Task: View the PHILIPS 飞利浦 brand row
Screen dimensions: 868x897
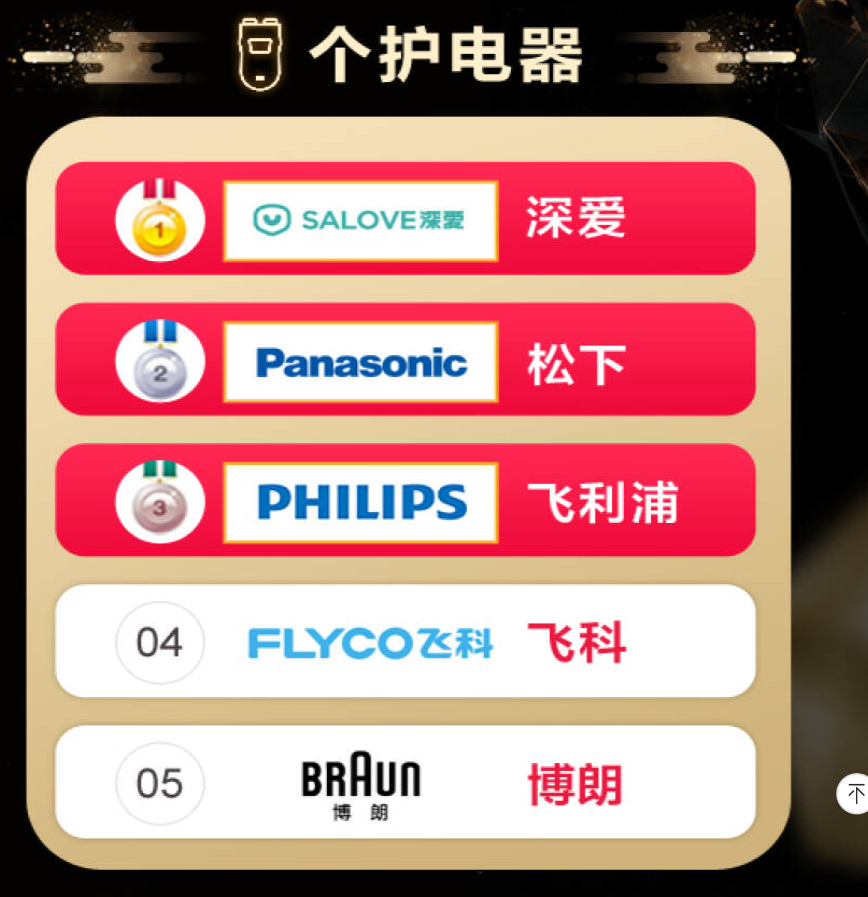Action: tap(405, 501)
